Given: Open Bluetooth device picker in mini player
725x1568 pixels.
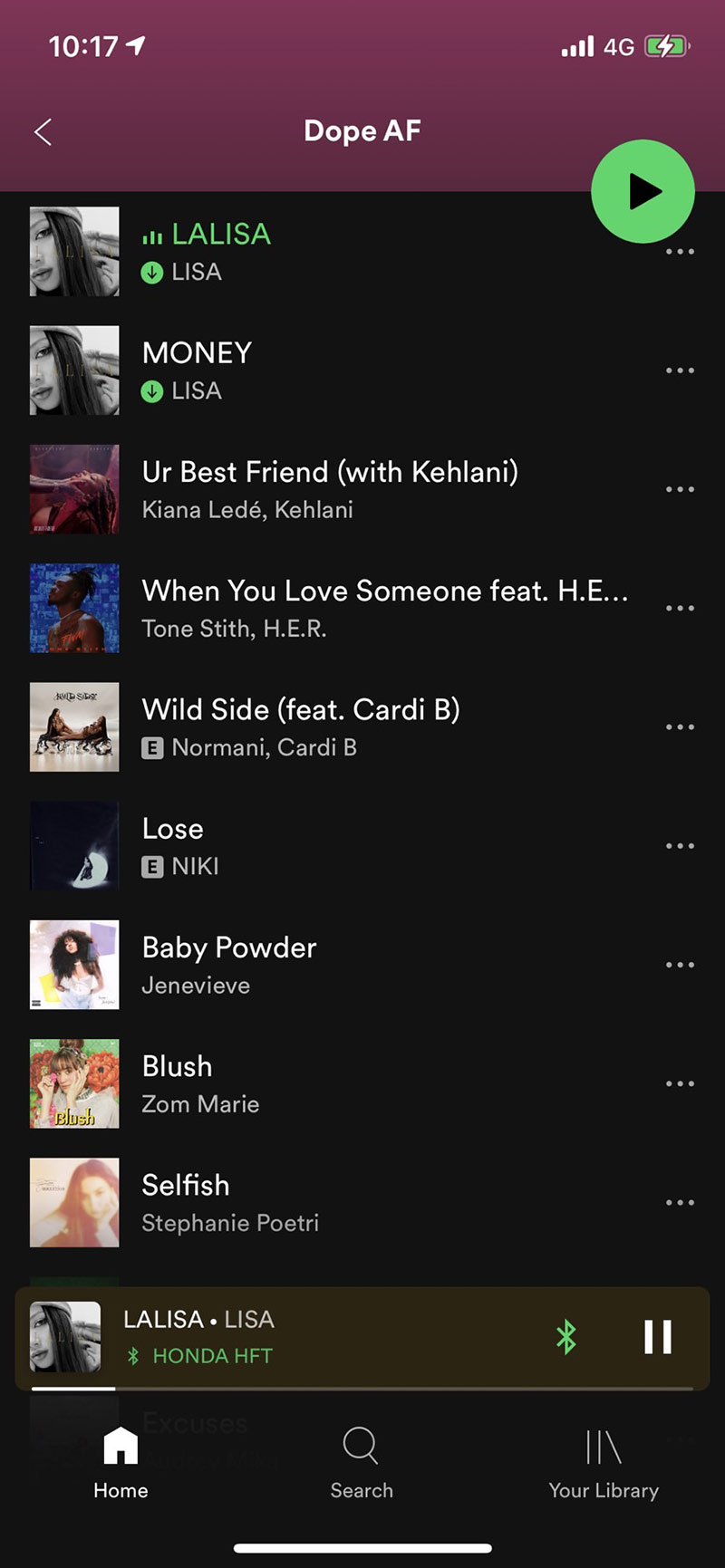Looking at the screenshot, I should [566, 1337].
